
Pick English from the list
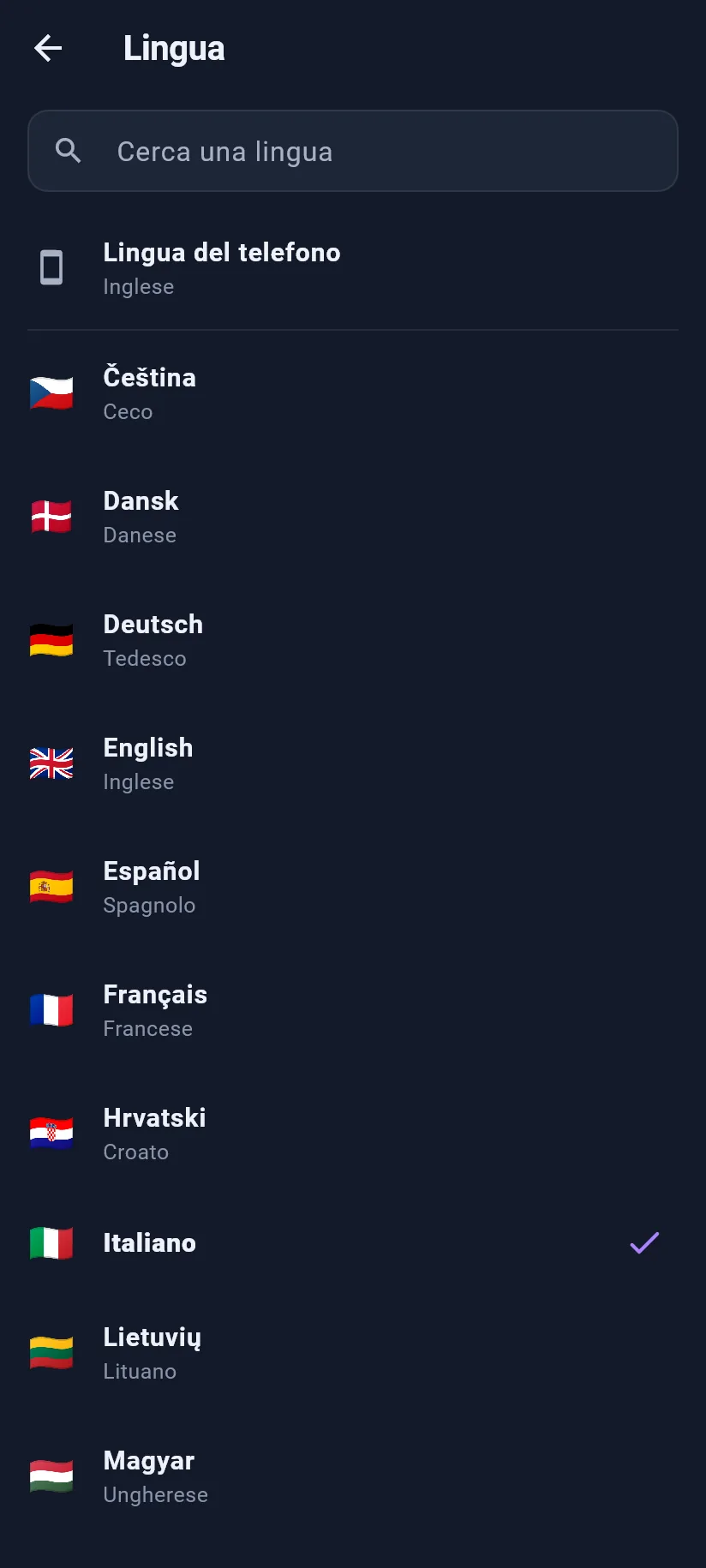(353, 763)
